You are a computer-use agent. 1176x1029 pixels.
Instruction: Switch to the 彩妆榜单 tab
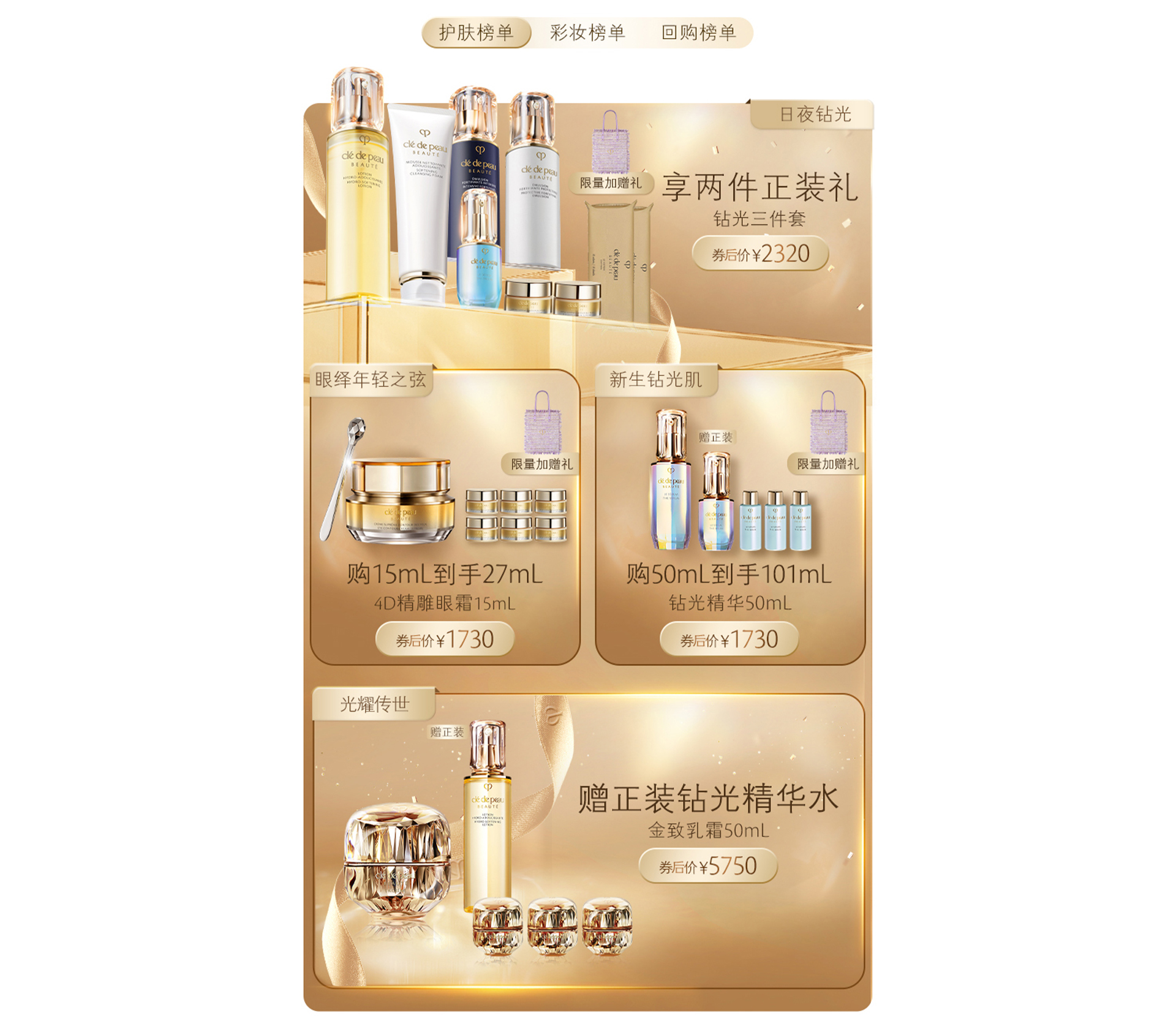point(587,32)
